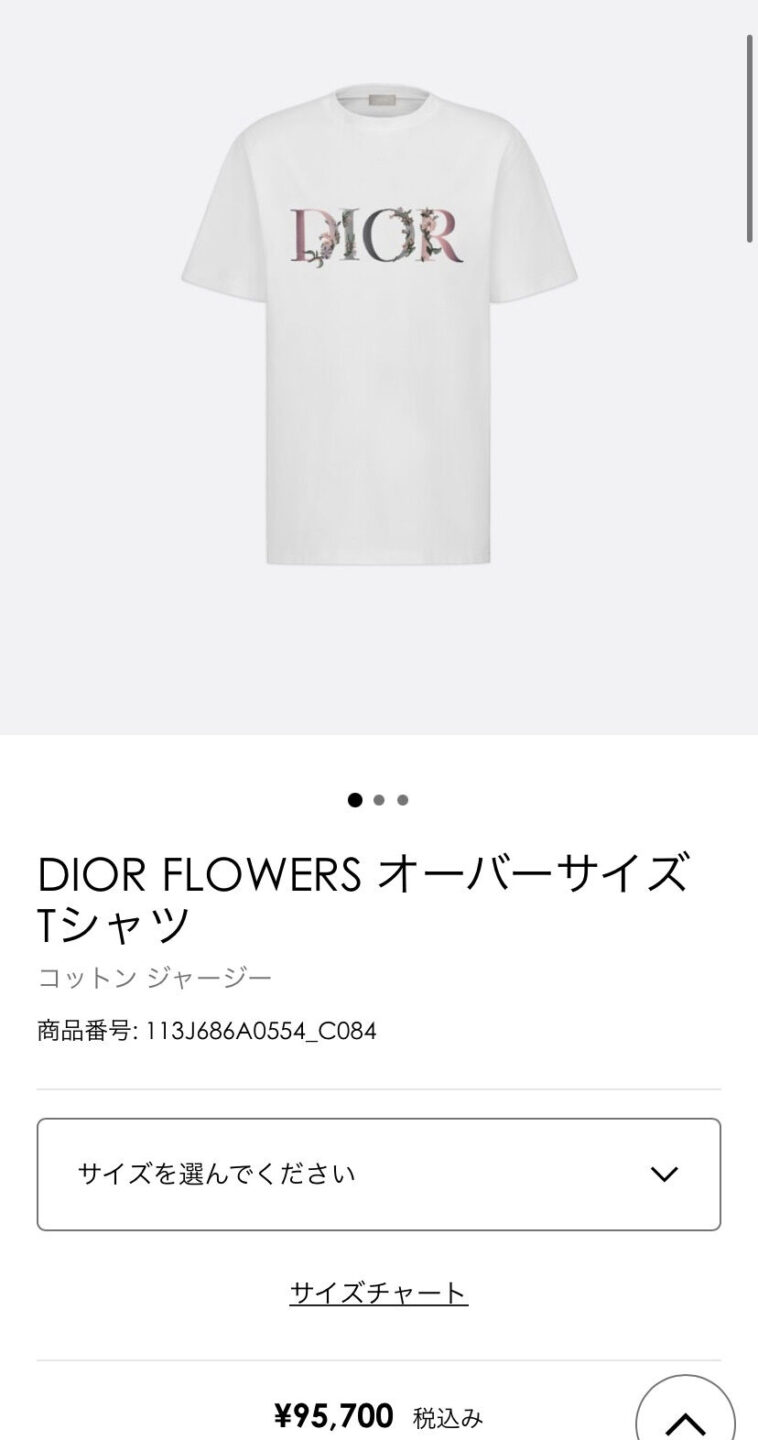
Task: Jump to the third product image dot
Action: click(403, 800)
